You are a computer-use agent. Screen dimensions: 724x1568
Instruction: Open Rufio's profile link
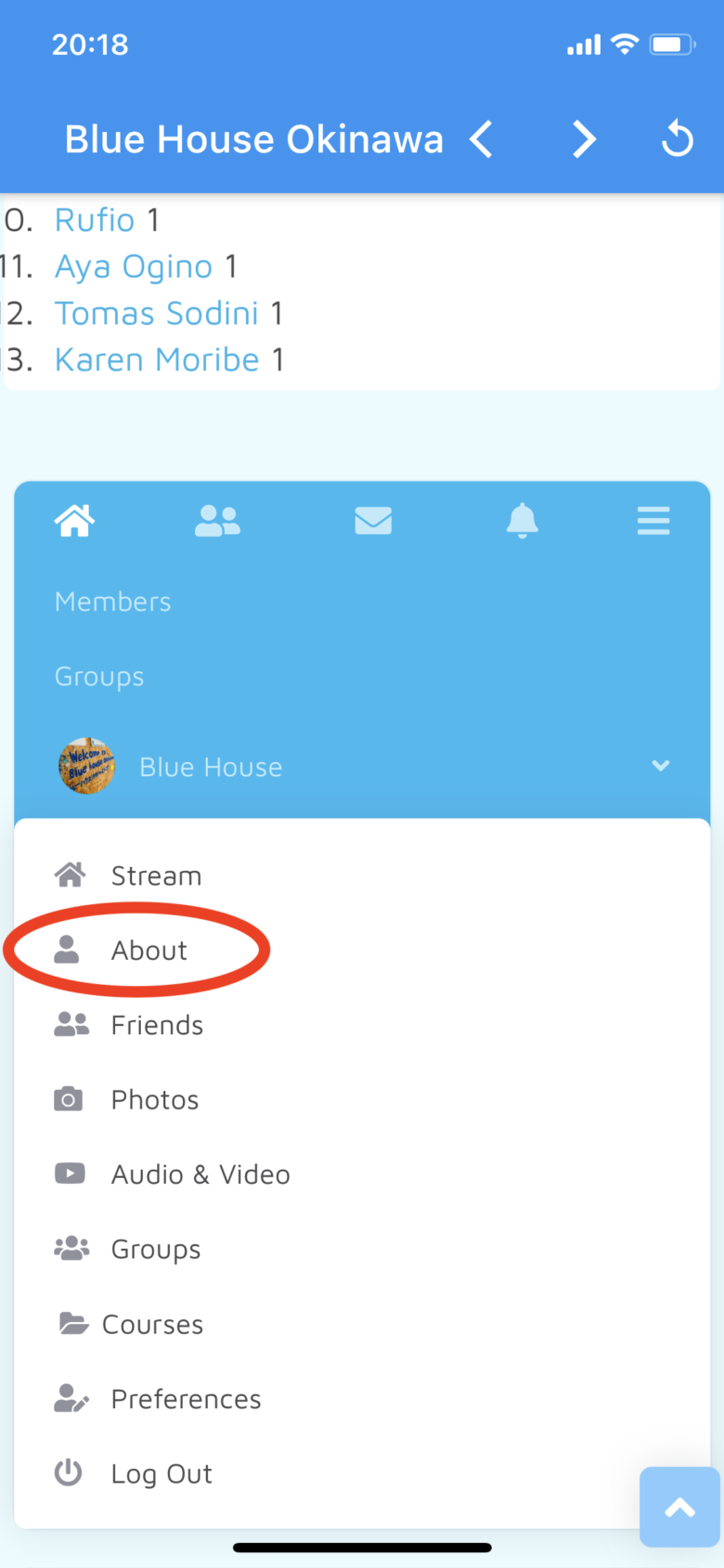point(95,220)
